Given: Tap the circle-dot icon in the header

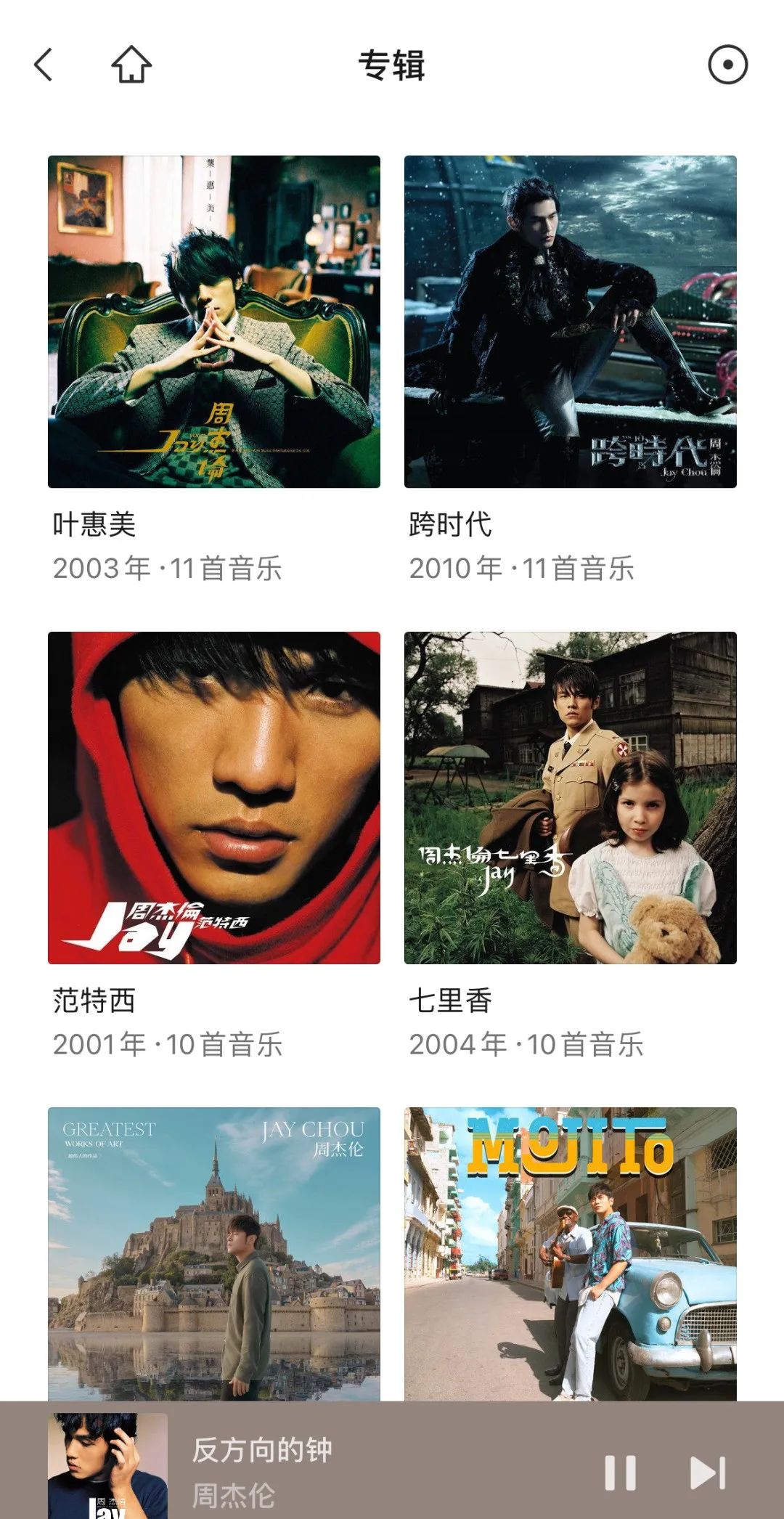Looking at the screenshot, I should (727, 65).
